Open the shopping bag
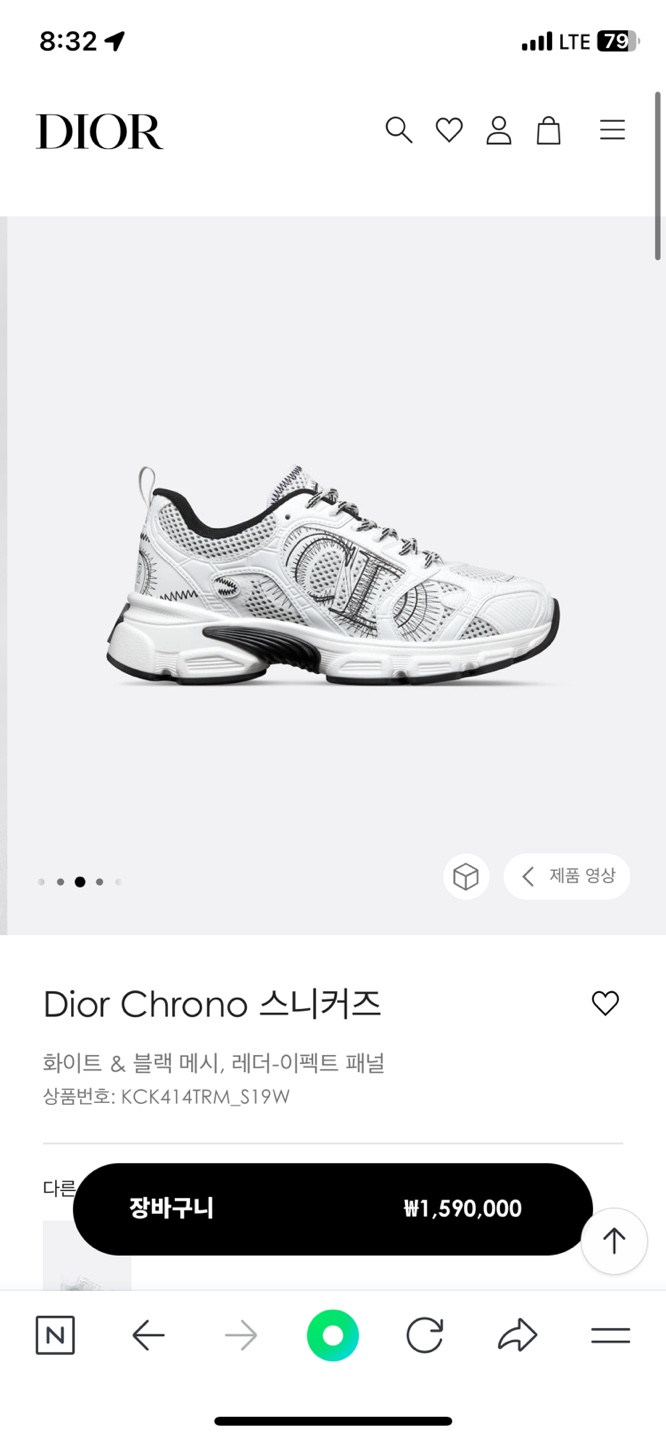This screenshot has height=1440, width=666. click(548, 130)
